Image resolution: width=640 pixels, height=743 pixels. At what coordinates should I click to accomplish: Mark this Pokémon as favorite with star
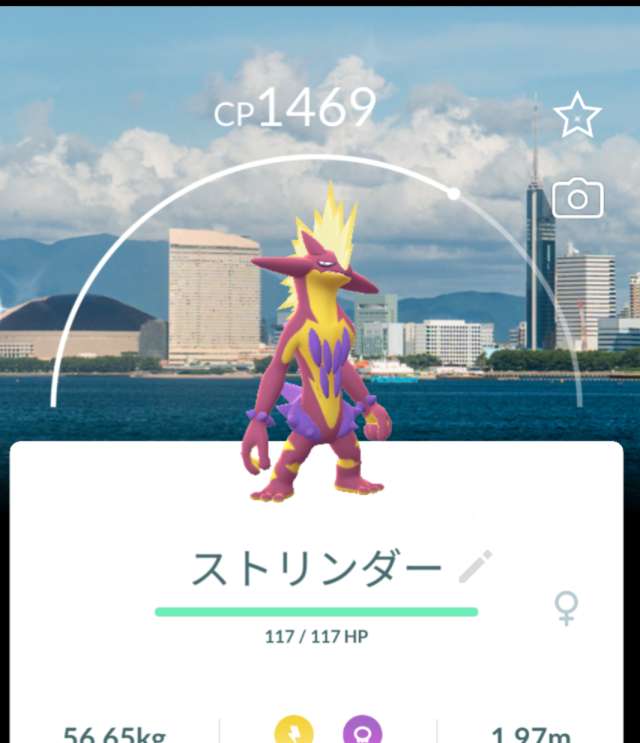click(x=577, y=116)
